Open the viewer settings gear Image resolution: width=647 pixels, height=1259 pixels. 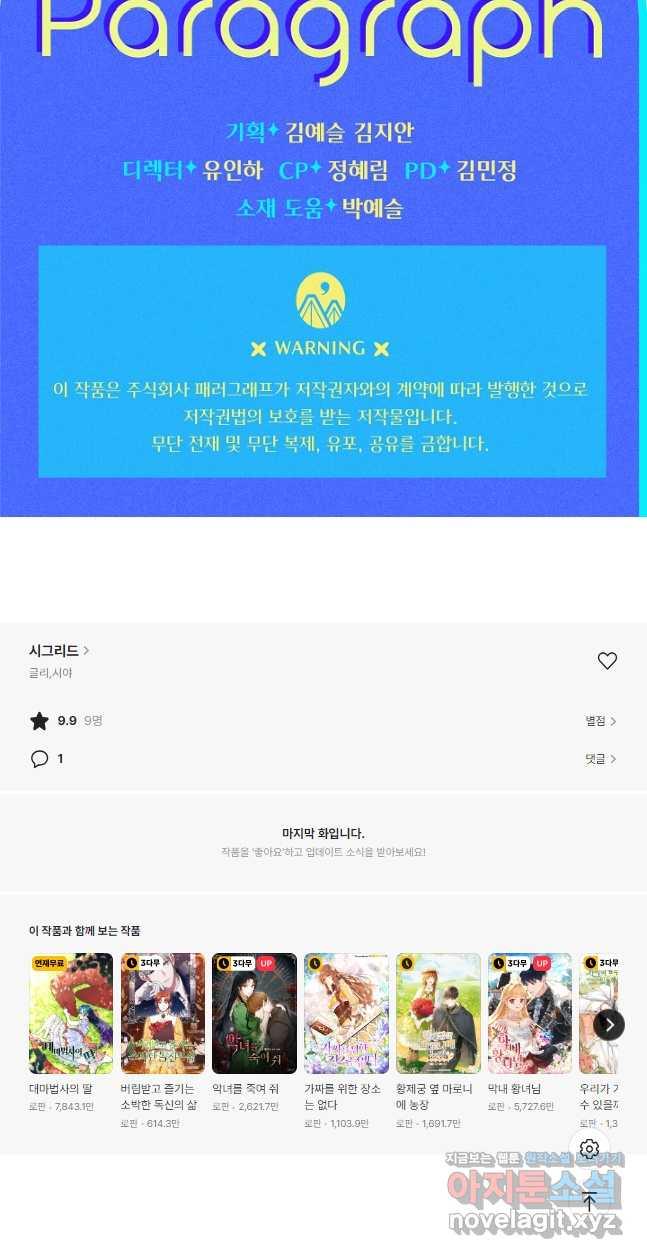(x=589, y=1149)
